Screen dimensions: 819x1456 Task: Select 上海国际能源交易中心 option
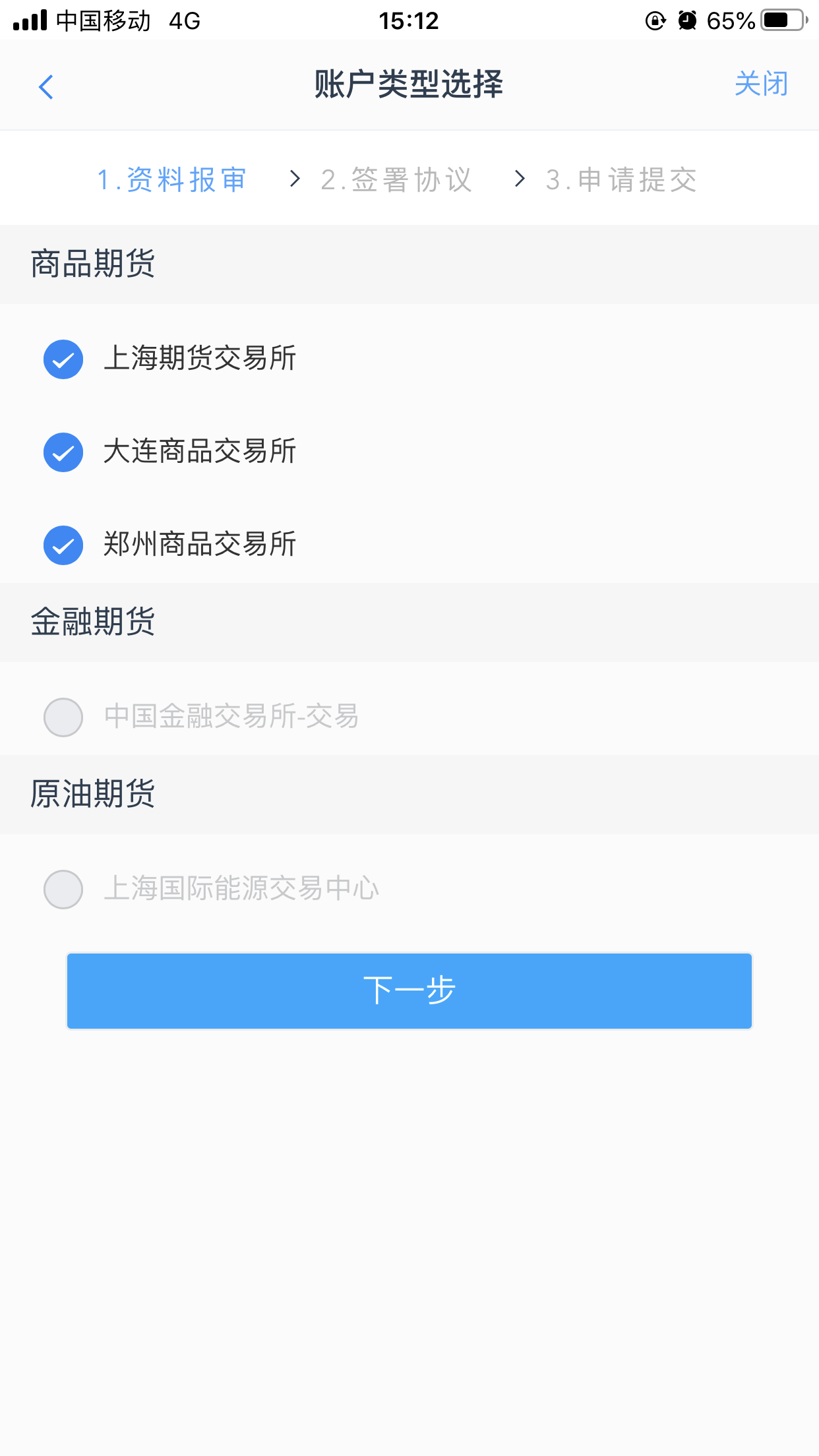[63, 890]
